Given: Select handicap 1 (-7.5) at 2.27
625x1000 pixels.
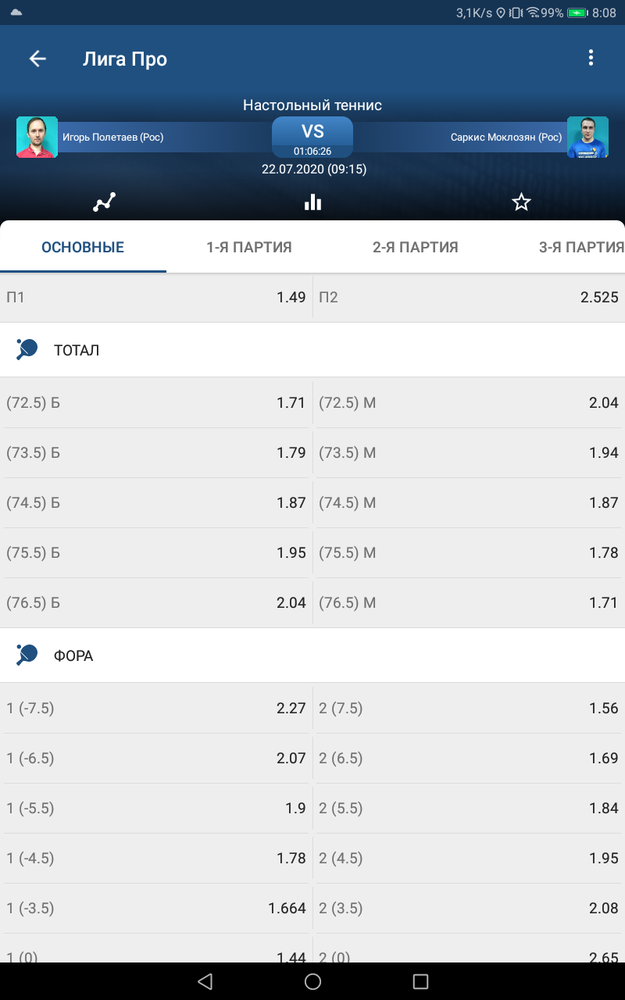Looking at the screenshot, I should pos(156,708).
